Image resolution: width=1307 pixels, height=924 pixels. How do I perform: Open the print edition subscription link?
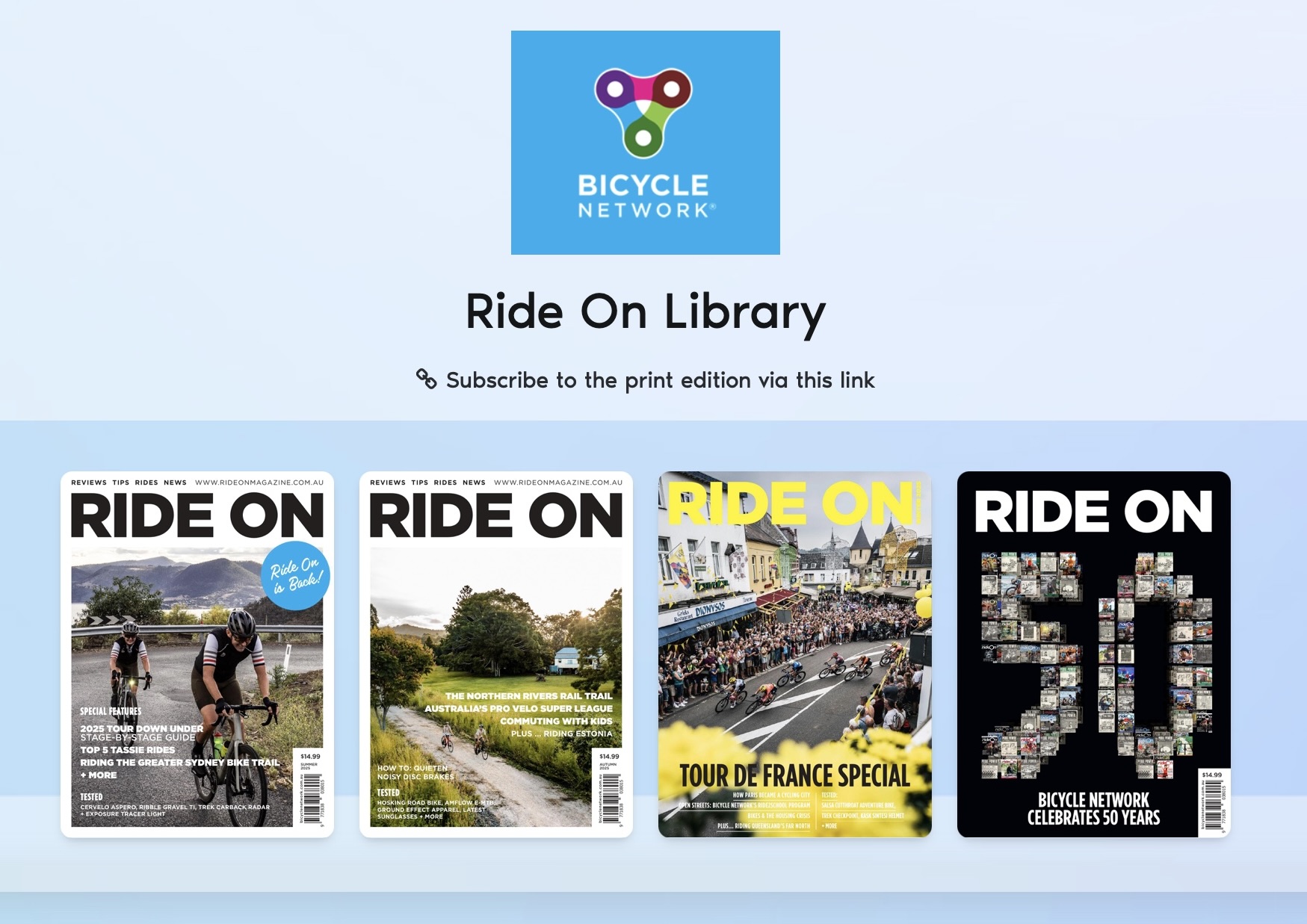(x=646, y=380)
